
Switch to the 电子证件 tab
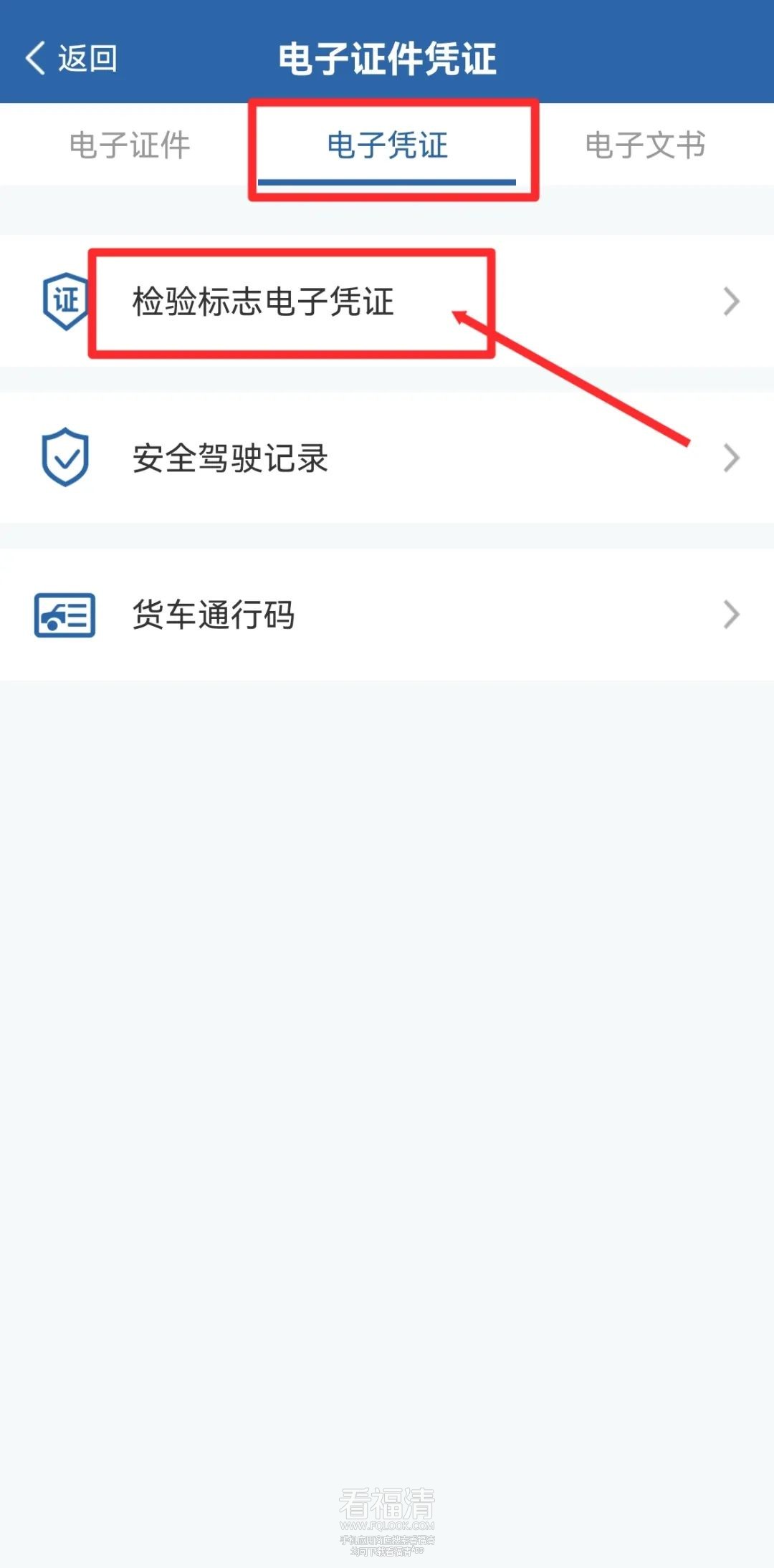tap(130, 145)
